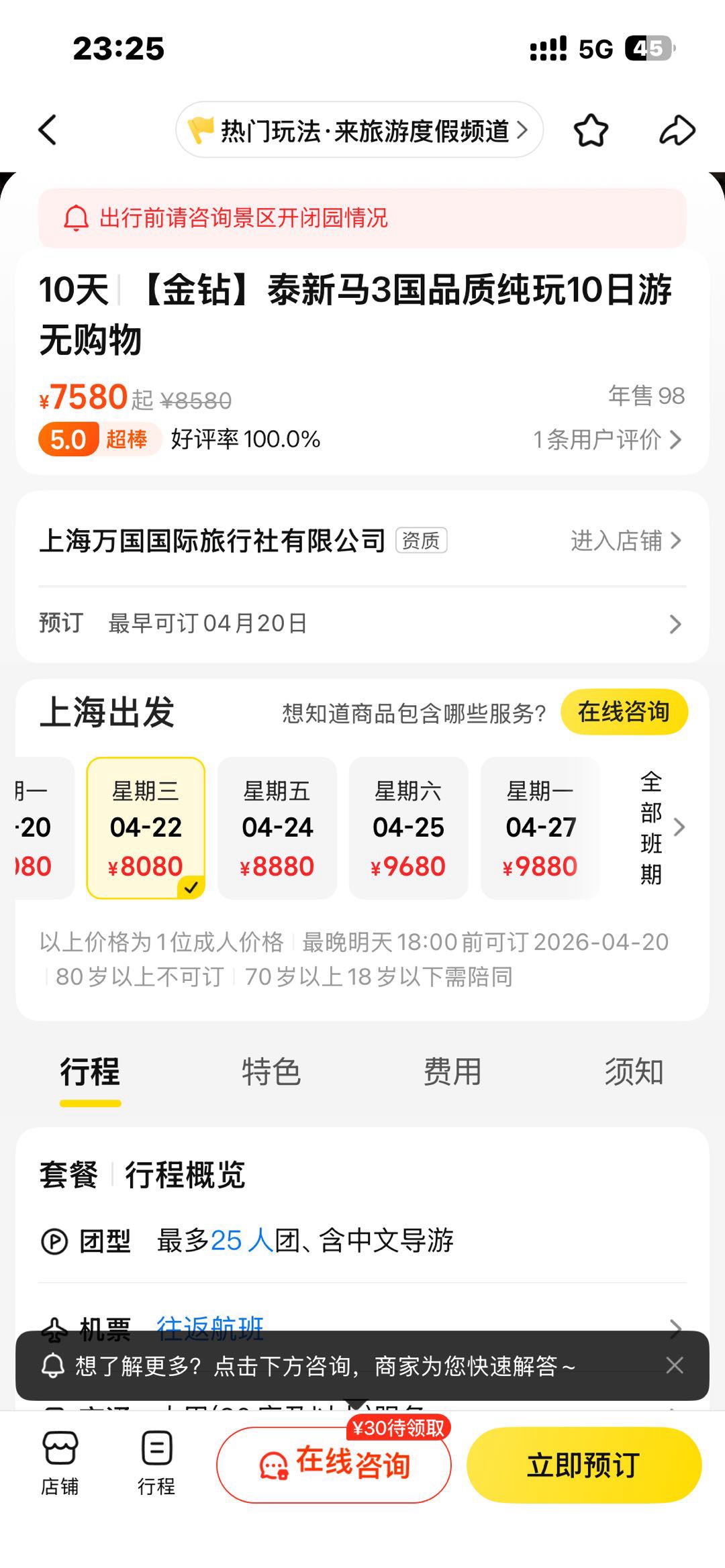725x1568 pixels.
Task: Dismiss the 想了解更多 consultation tooltip
Action: click(x=675, y=1365)
